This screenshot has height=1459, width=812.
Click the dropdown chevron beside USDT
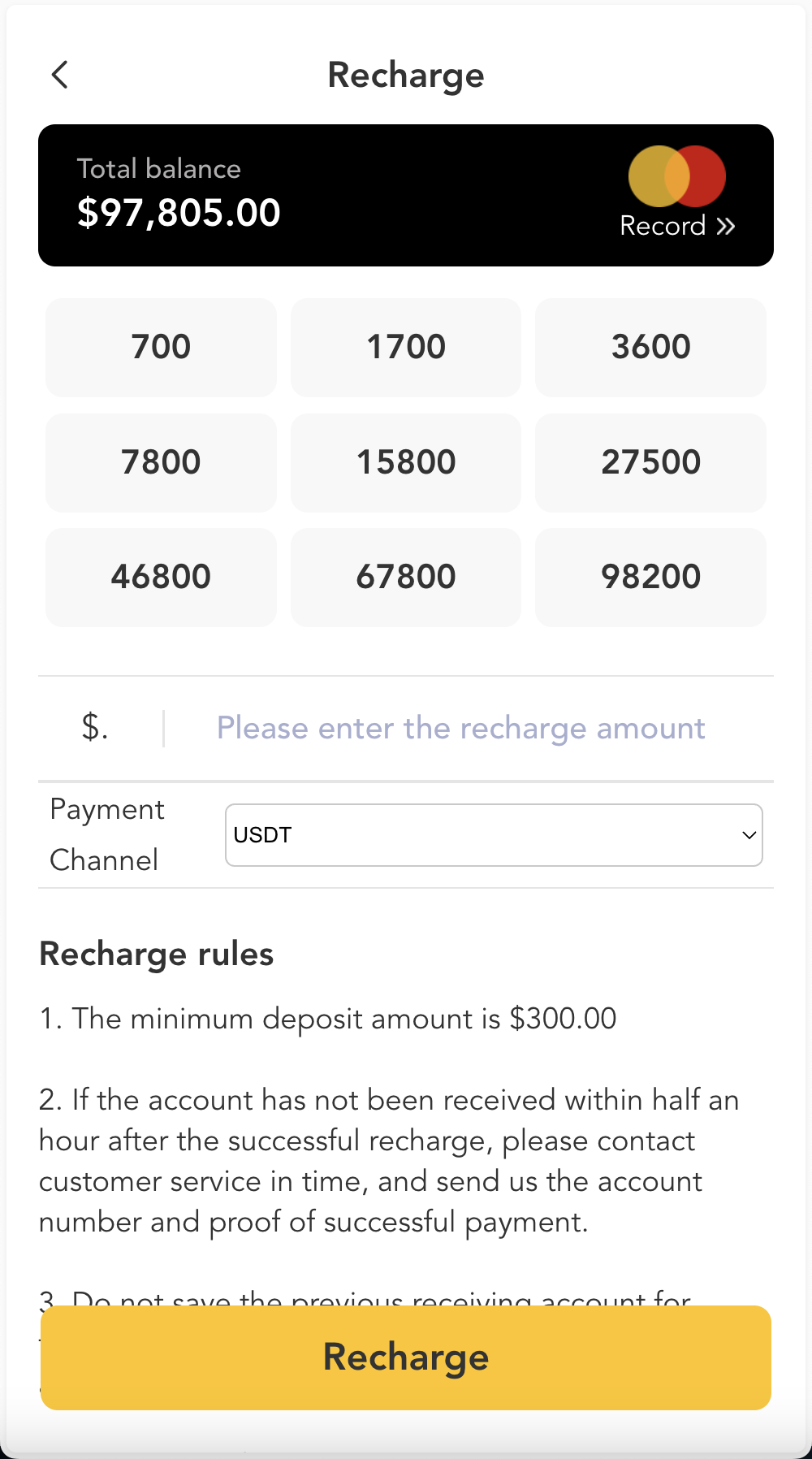coord(747,834)
